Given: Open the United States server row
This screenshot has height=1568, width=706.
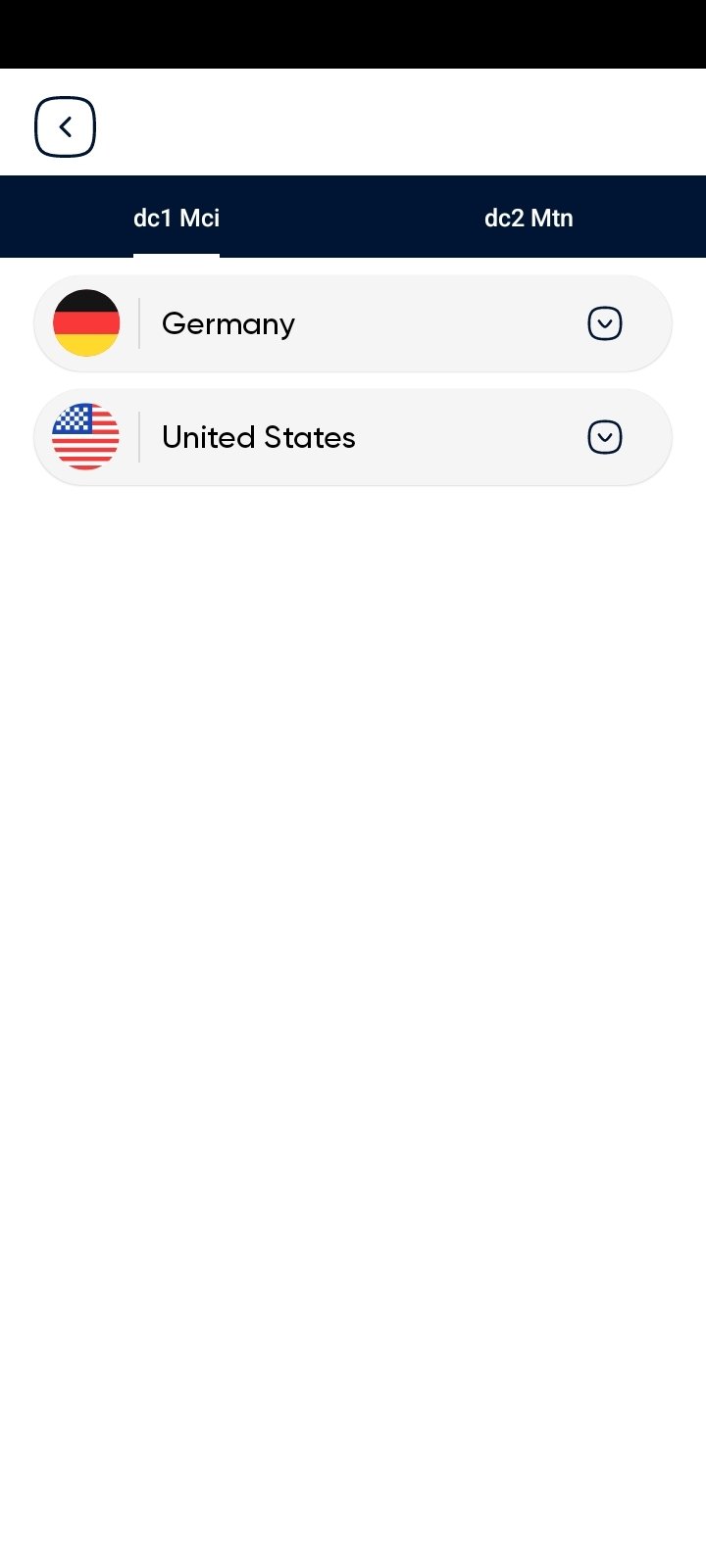Looking at the screenshot, I should pyautogui.click(x=353, y=437).
